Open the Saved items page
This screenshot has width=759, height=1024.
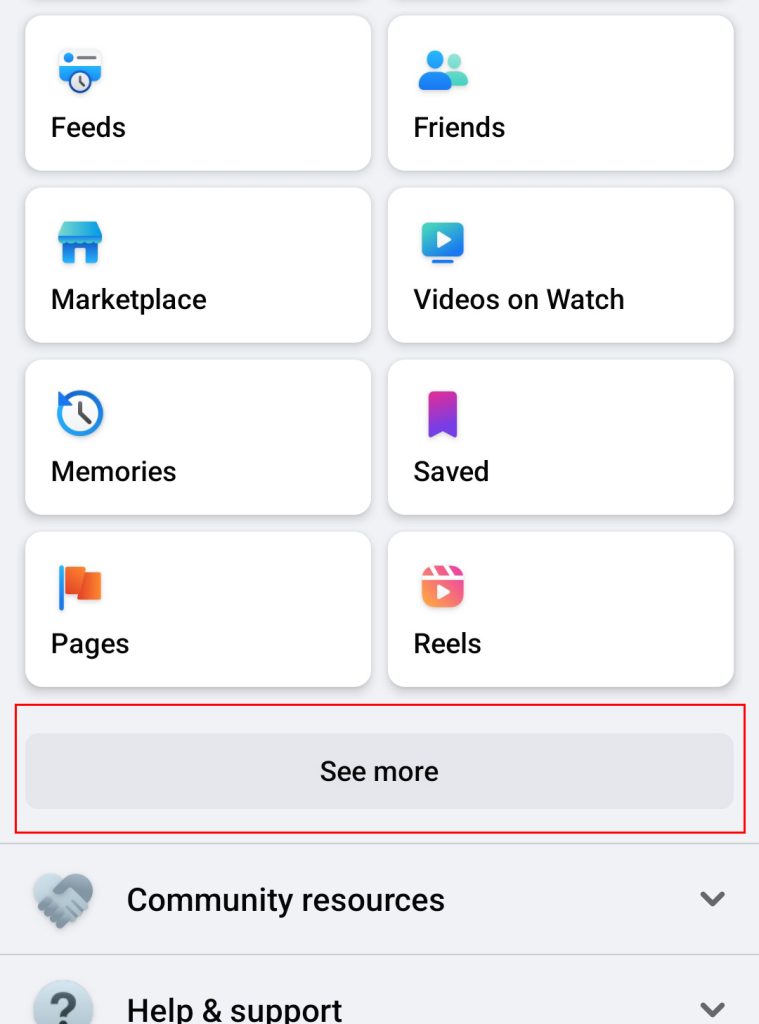[560, 437]
